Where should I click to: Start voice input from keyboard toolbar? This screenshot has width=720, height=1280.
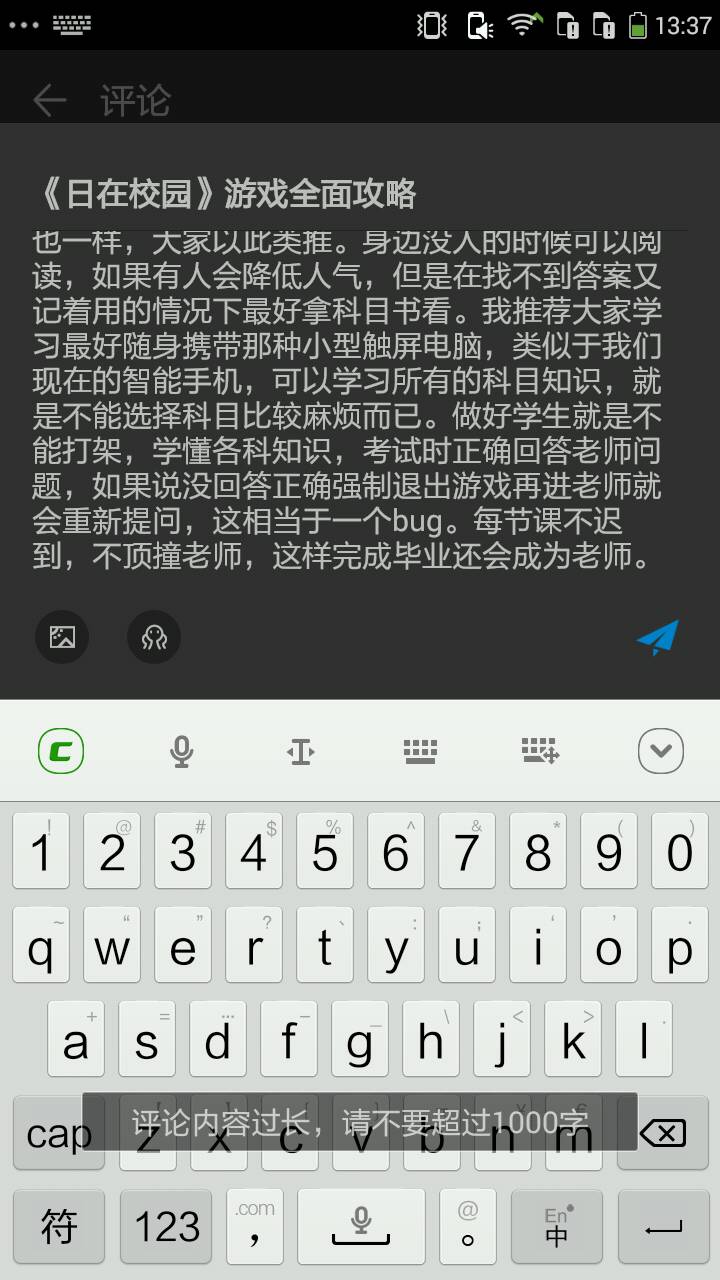[x=181, y=751]
